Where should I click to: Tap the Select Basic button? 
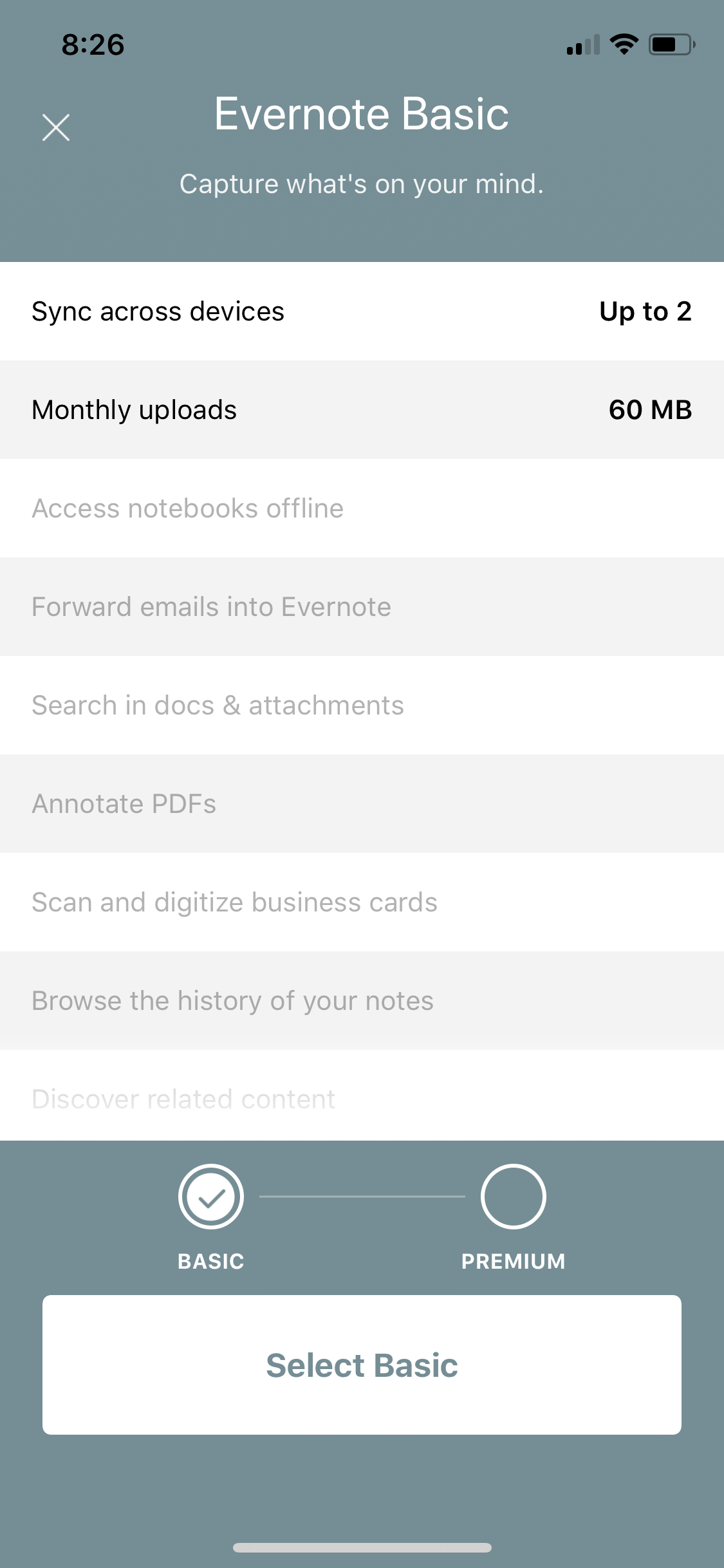pos(362,1365)
